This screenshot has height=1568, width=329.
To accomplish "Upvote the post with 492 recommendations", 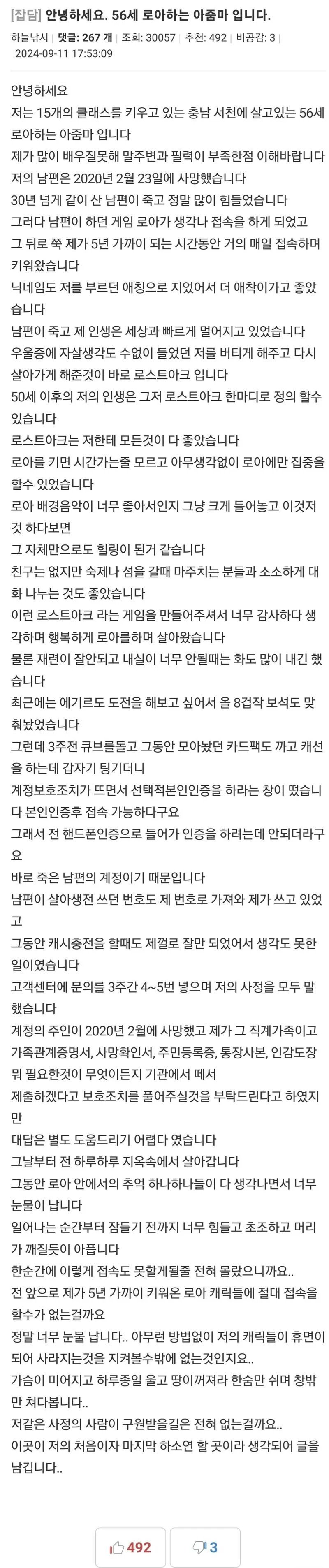I will pos(130,1547).
